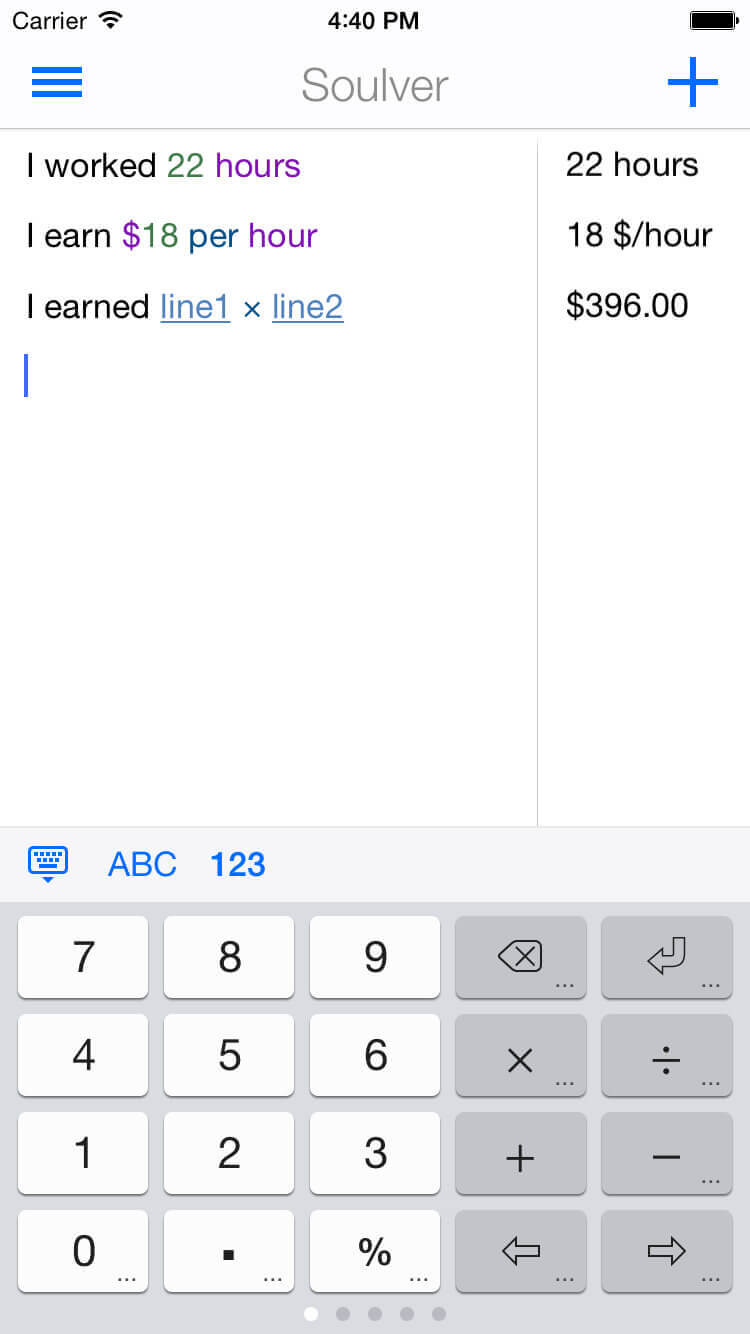Enter digit 0 on keypad
This screenshot has width=750, height=1334.
click(83, 1251)
